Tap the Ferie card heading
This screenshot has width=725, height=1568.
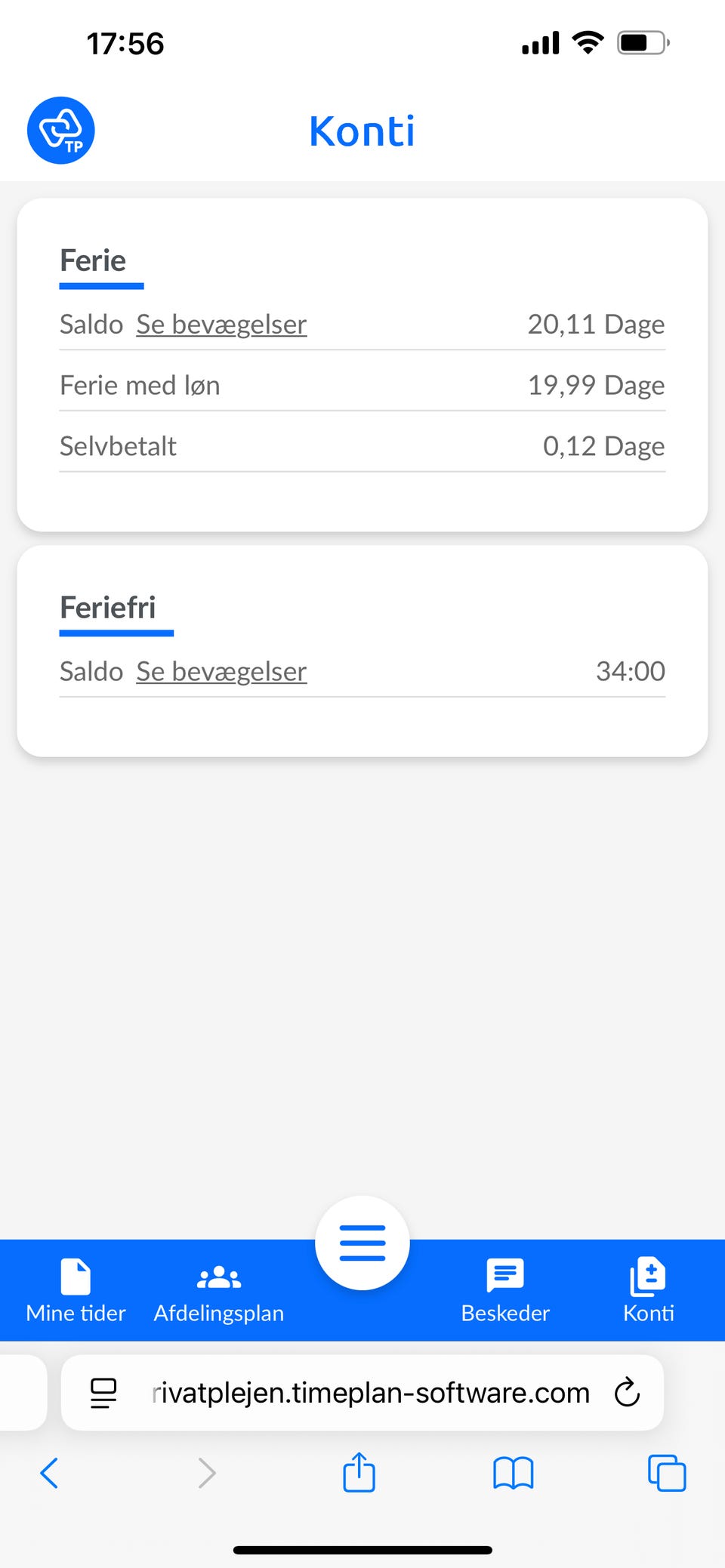(x=93, y=260)
